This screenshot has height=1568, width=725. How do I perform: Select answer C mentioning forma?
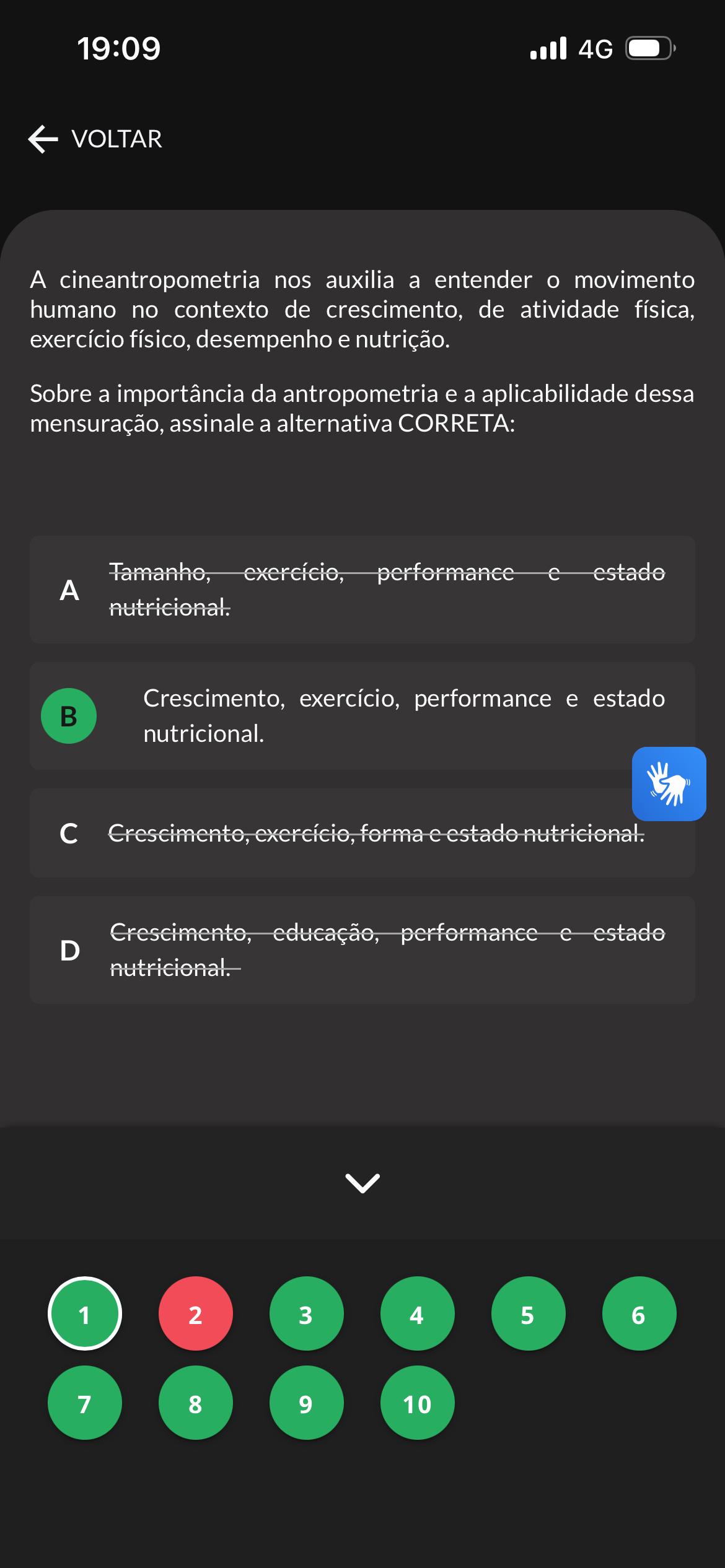[362, 833]
